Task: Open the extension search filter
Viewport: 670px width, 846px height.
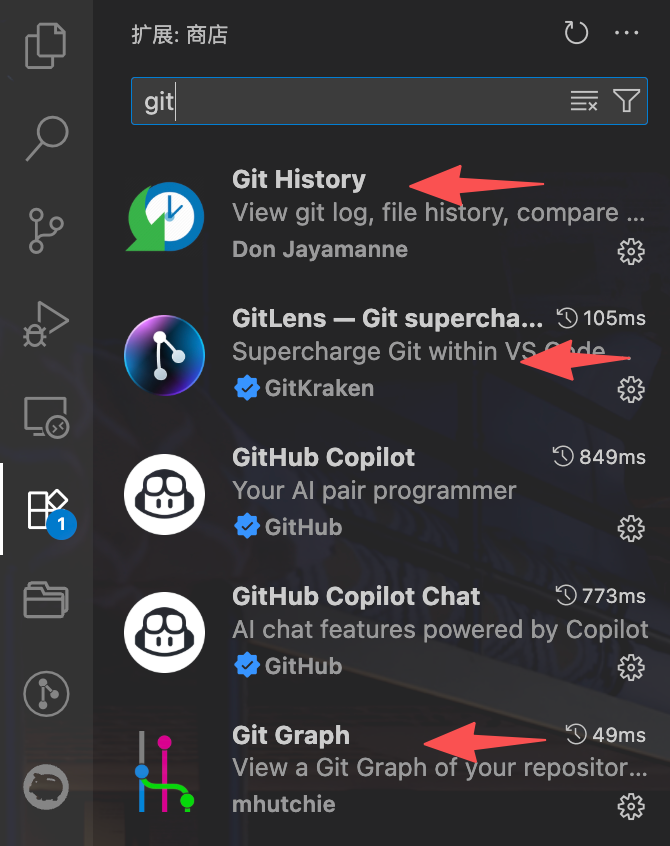Action: click(x=627, y=101)
